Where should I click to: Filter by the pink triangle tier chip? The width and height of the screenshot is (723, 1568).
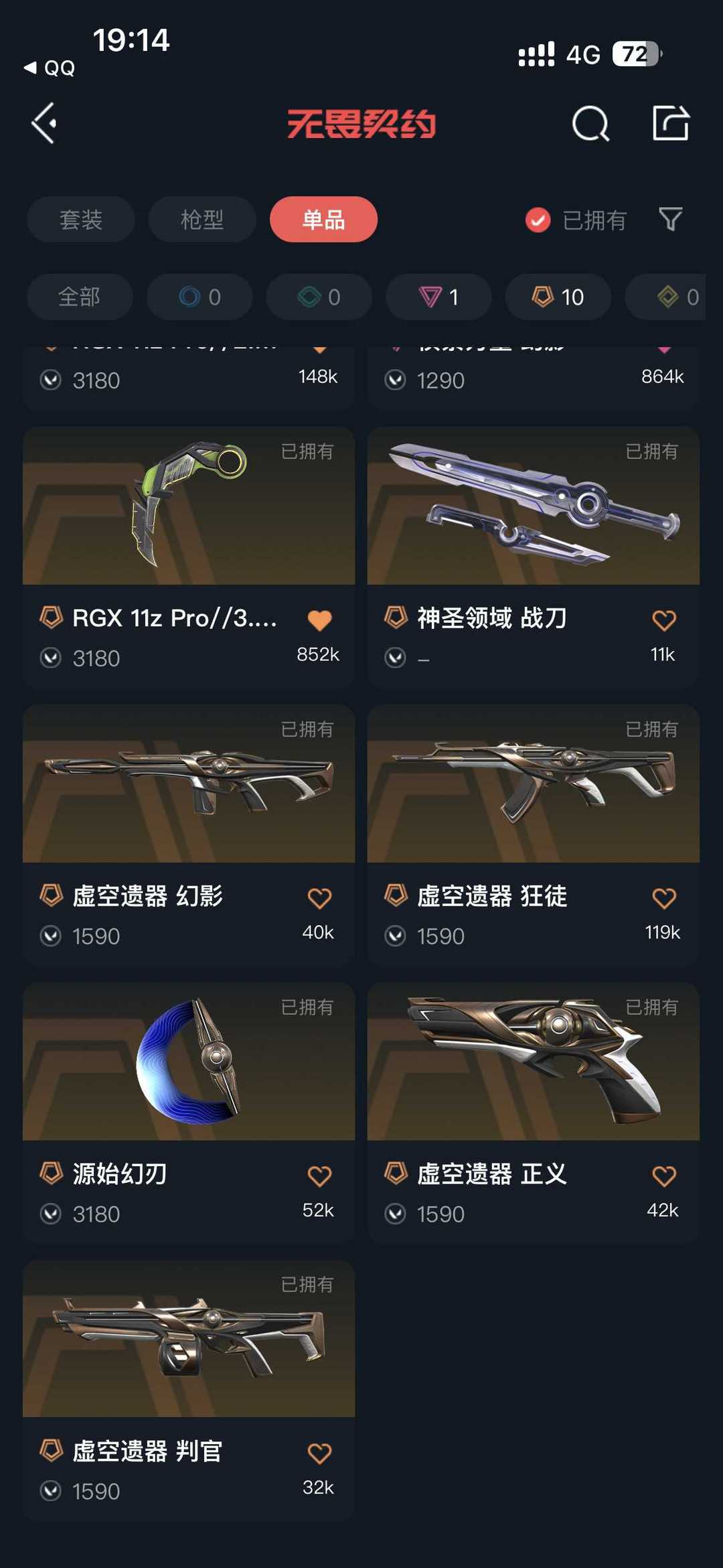coord(438,297)
